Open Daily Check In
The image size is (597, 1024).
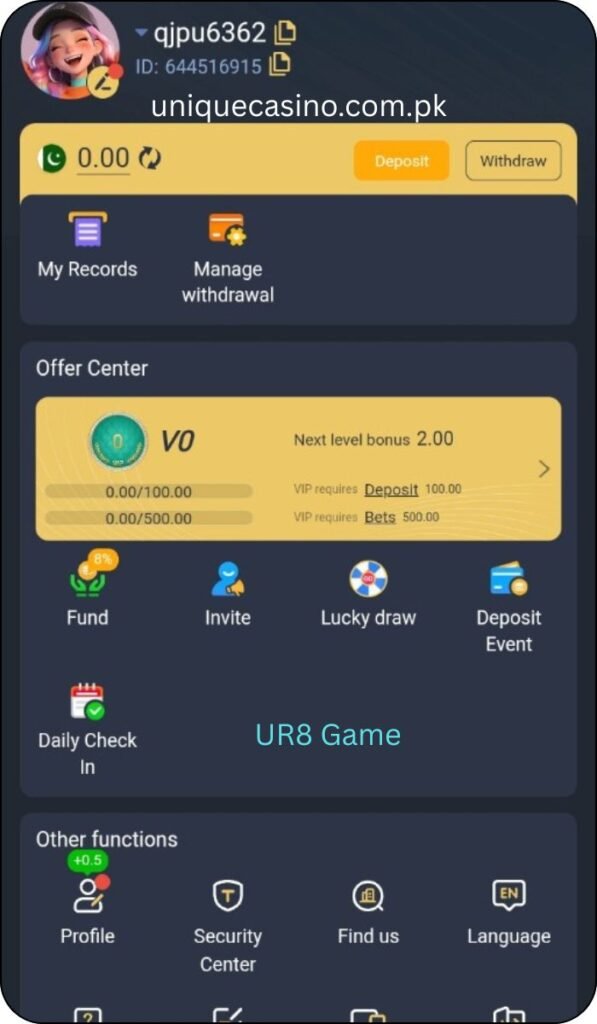point(88,729)
